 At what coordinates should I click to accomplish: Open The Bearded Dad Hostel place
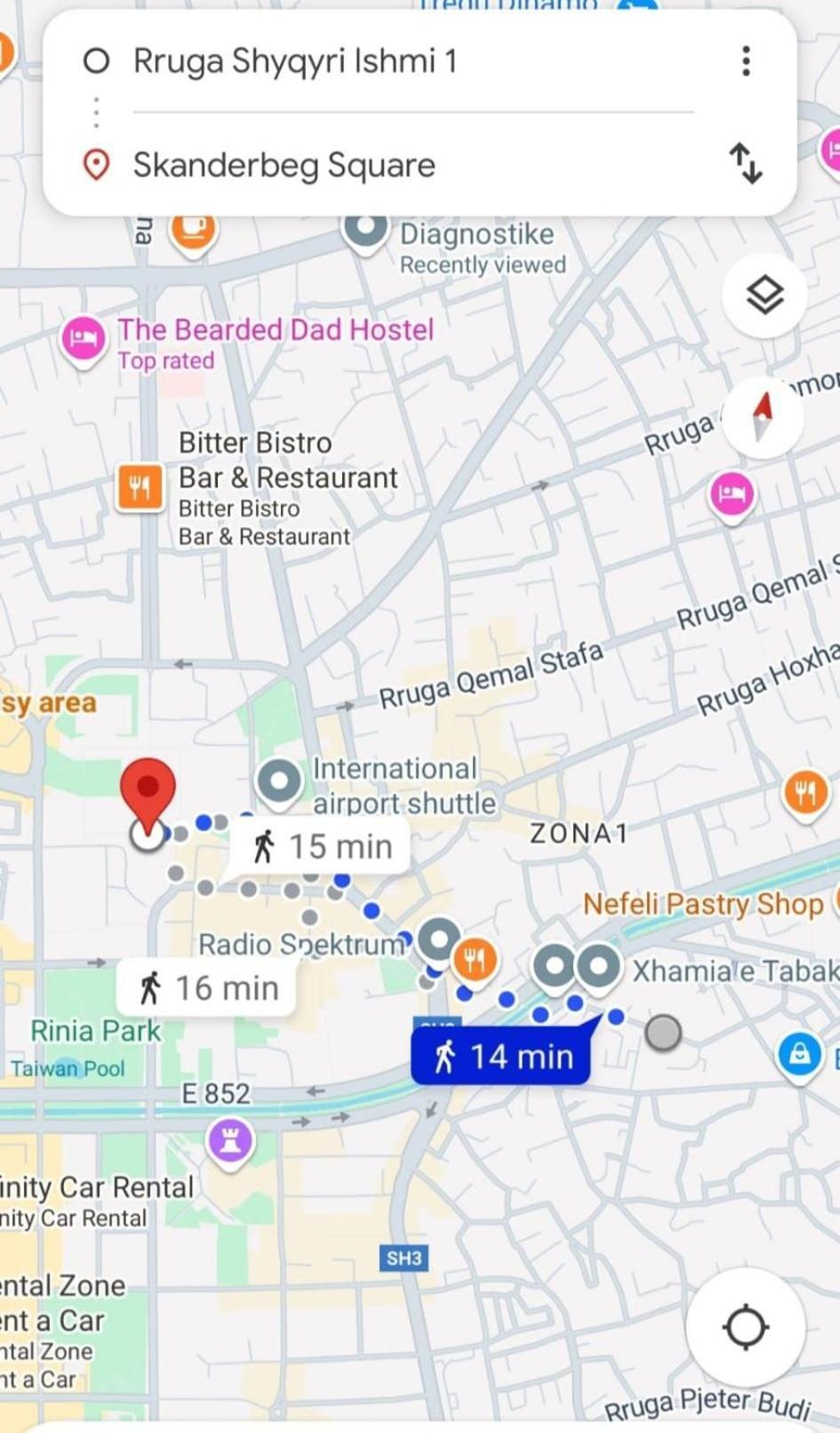coord(276,331)
